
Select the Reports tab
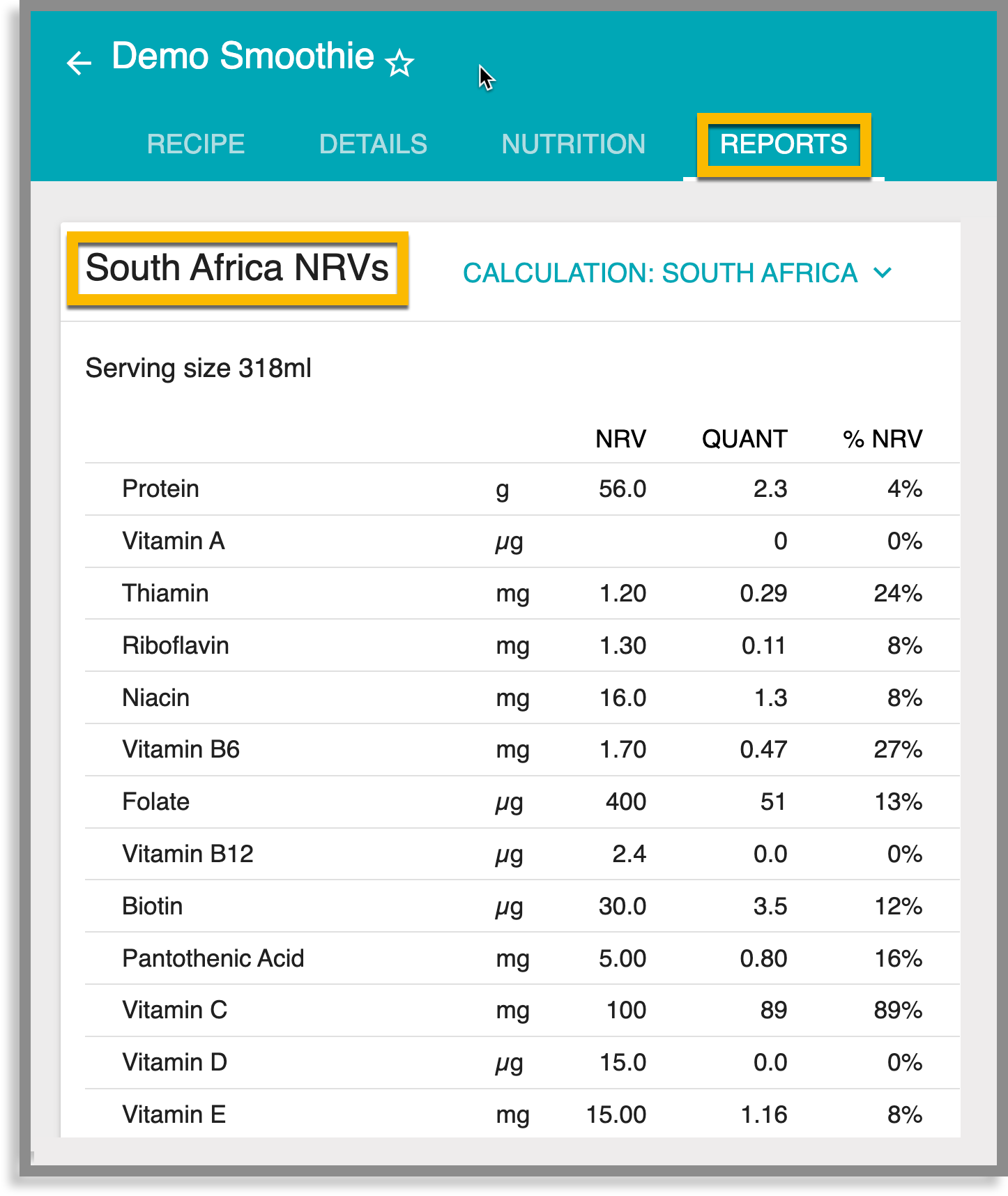784,144
